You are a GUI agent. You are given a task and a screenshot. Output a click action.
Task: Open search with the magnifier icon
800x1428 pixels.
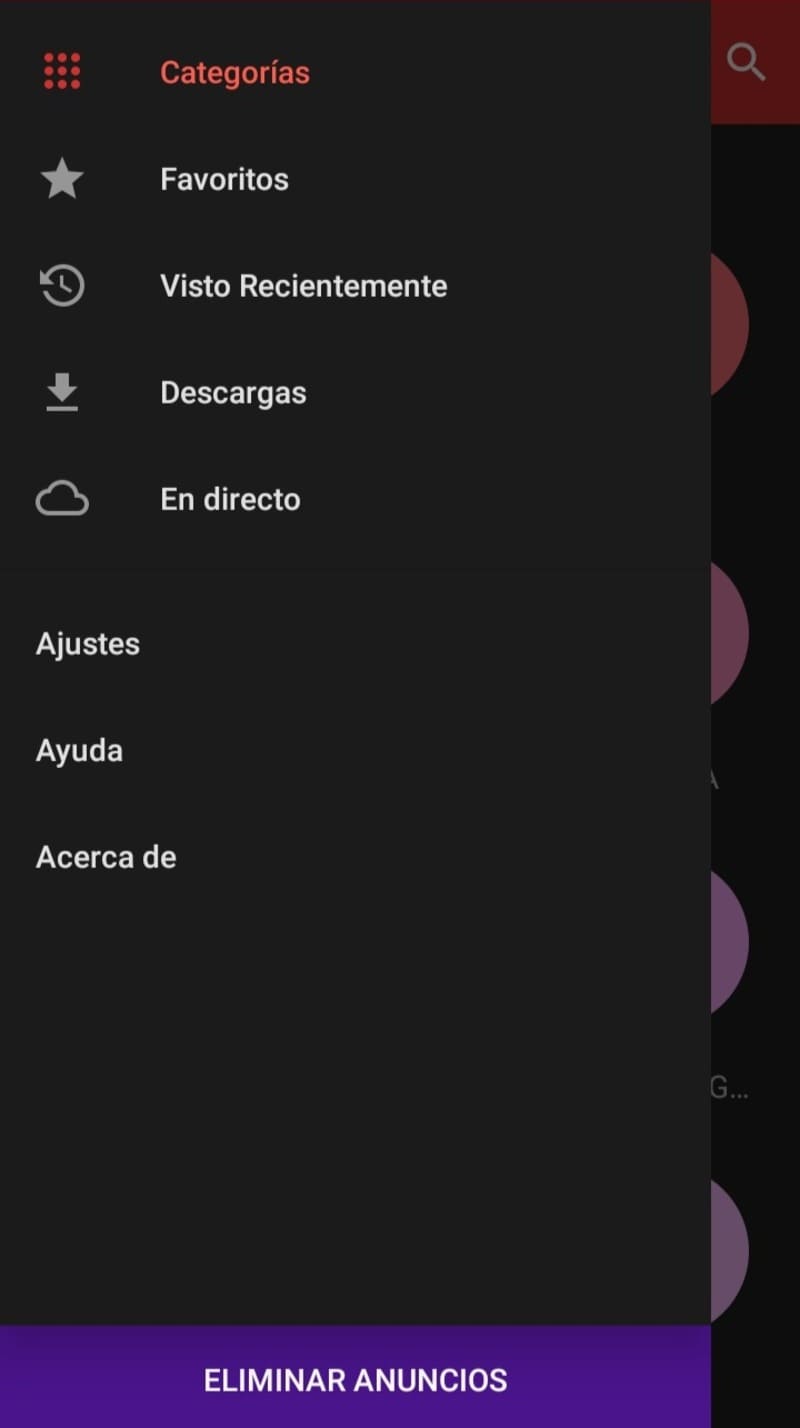click(746, 63)
